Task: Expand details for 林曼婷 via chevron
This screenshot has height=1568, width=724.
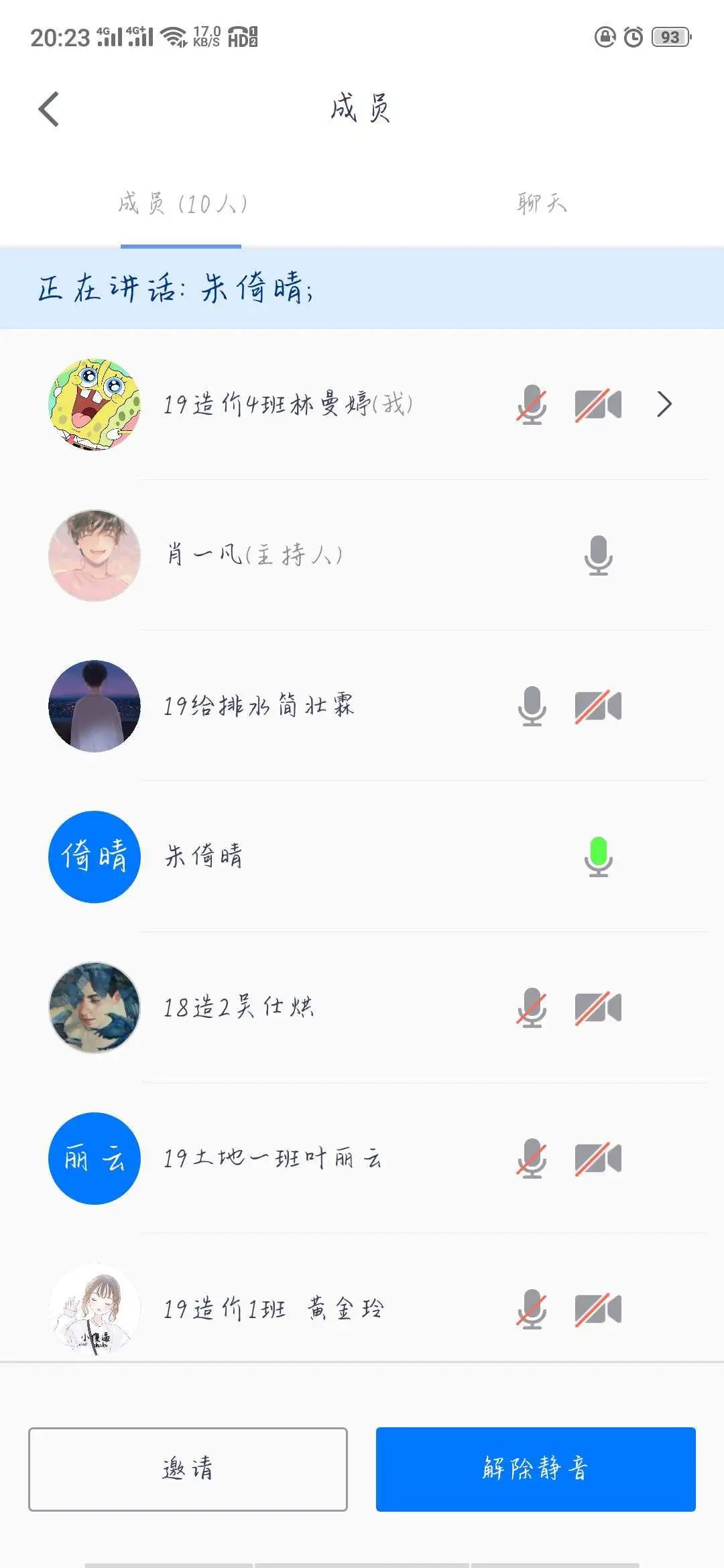Action: coord(665,404)
